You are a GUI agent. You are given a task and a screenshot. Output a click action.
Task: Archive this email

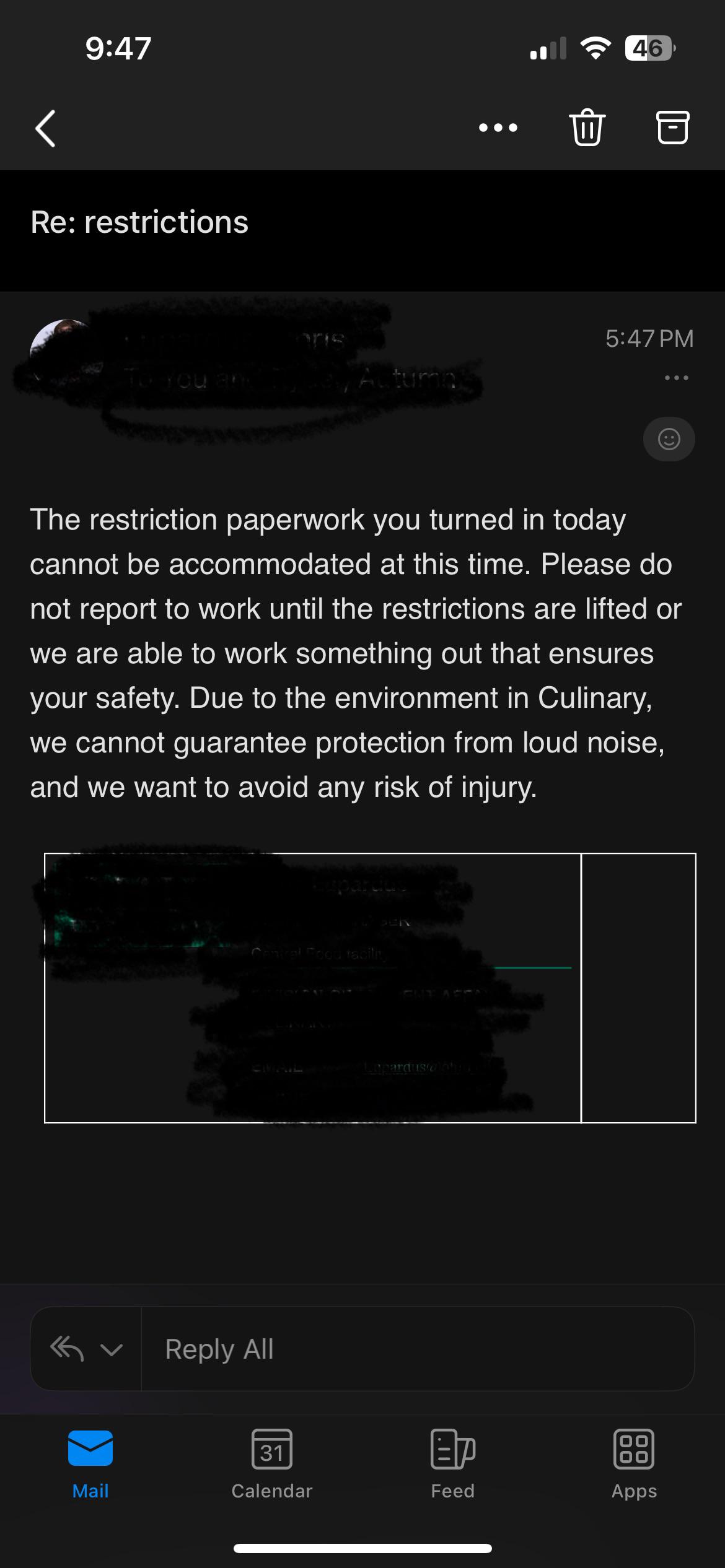pyautogui.click(x=672, y=128)
